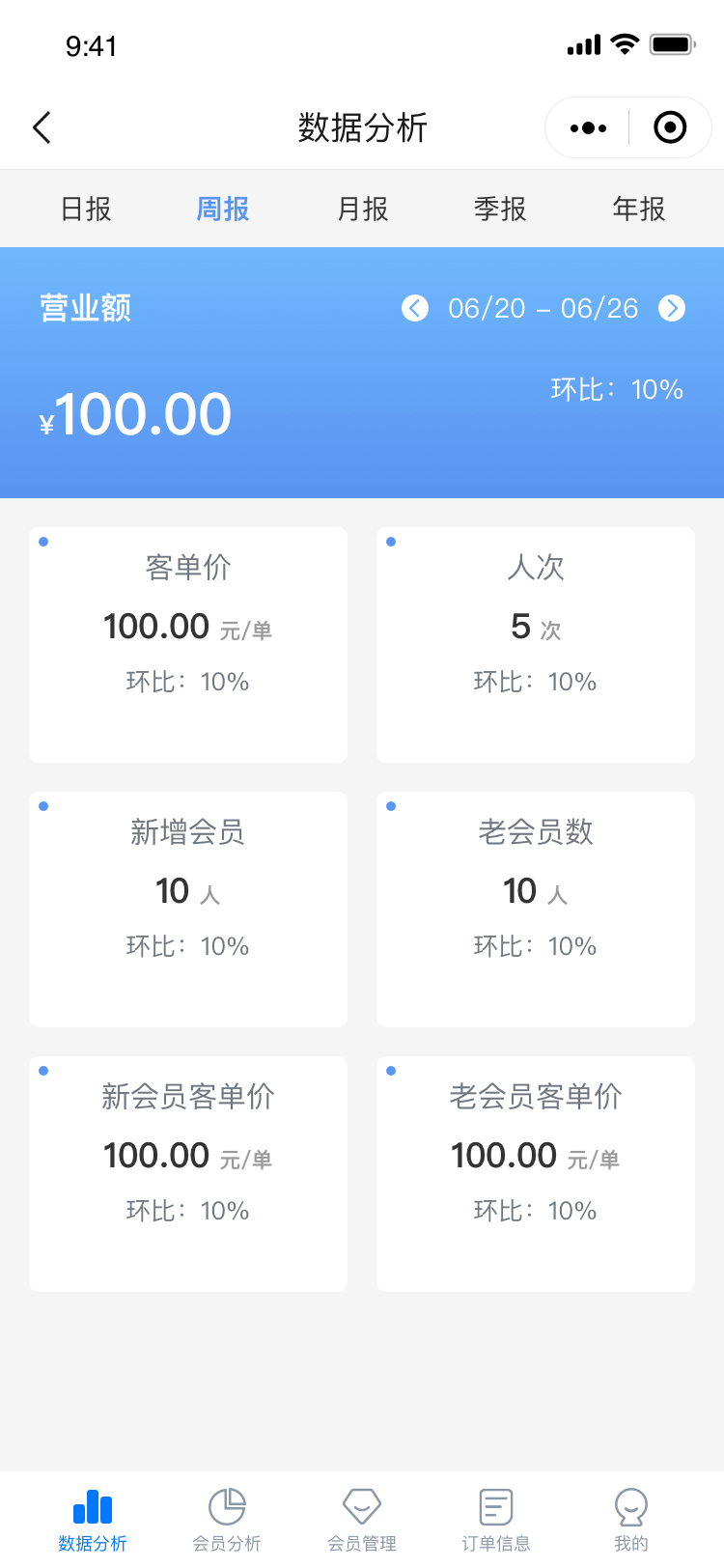Go back from the 数据分析 page
This screenshot has width=724, height=1568.
pyautogui.click(x=42, y=127)
